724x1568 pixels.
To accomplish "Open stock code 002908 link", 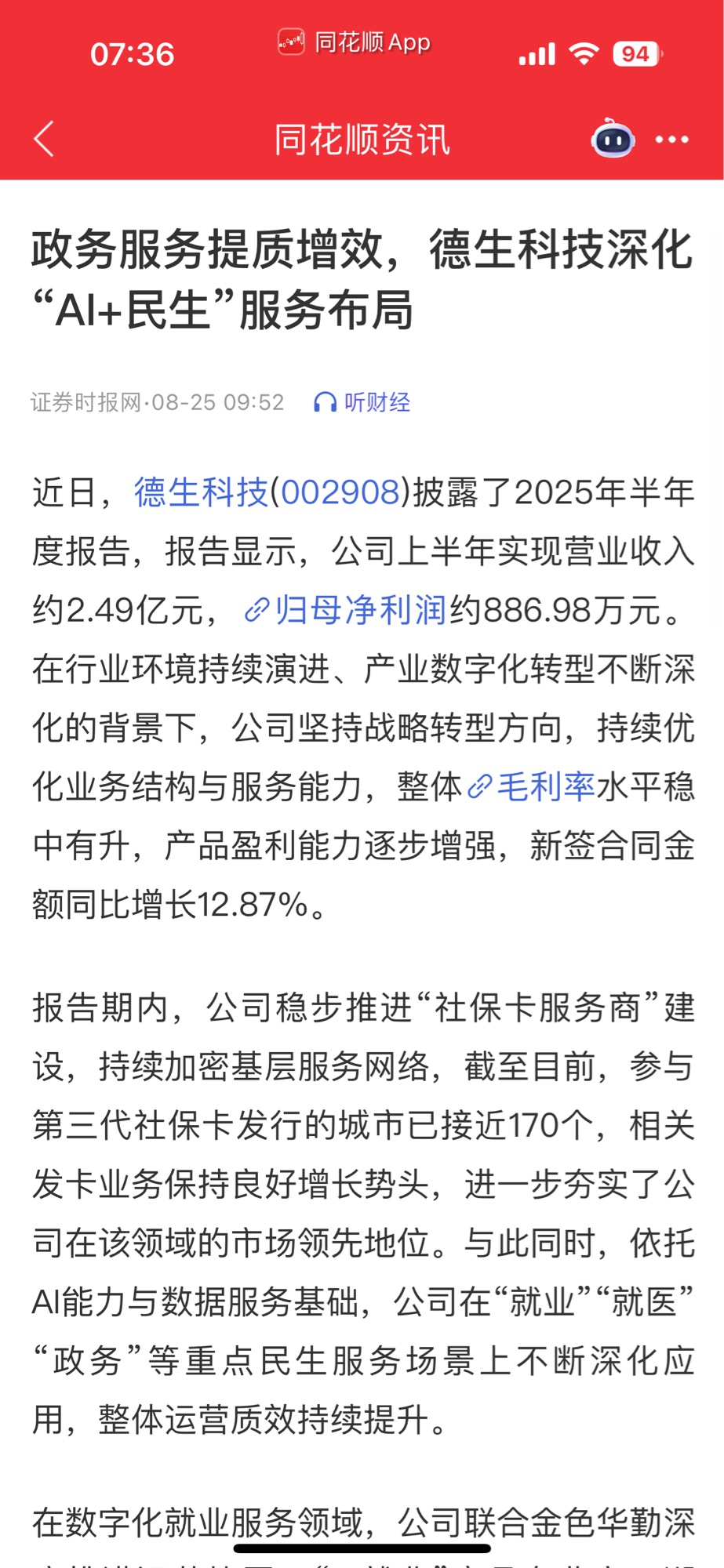I will point(340,493).
